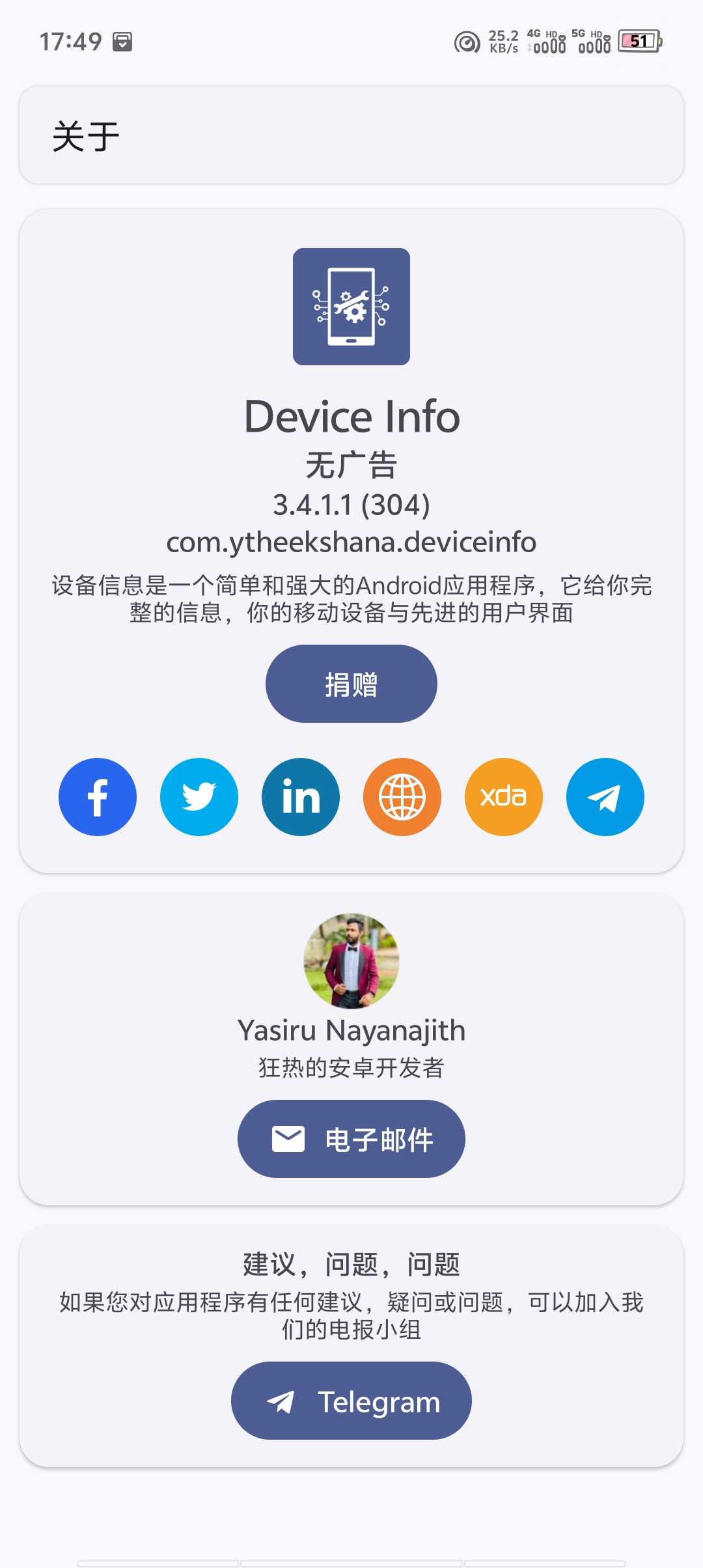
Task: Tap the 捐赠 donate button
Action: (x=351, y=684)
